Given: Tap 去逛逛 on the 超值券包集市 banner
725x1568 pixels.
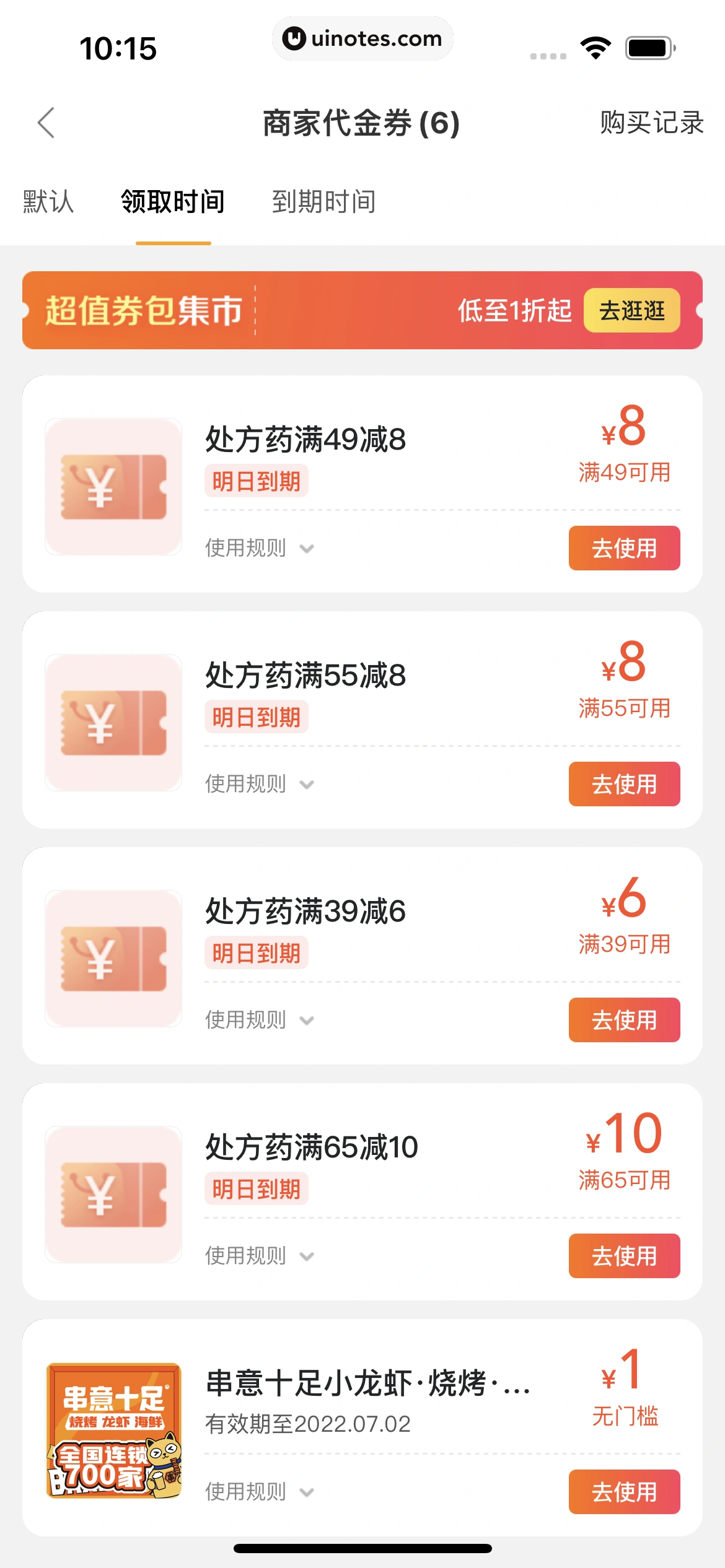Looking at the screenshot, I should (631, 311).
